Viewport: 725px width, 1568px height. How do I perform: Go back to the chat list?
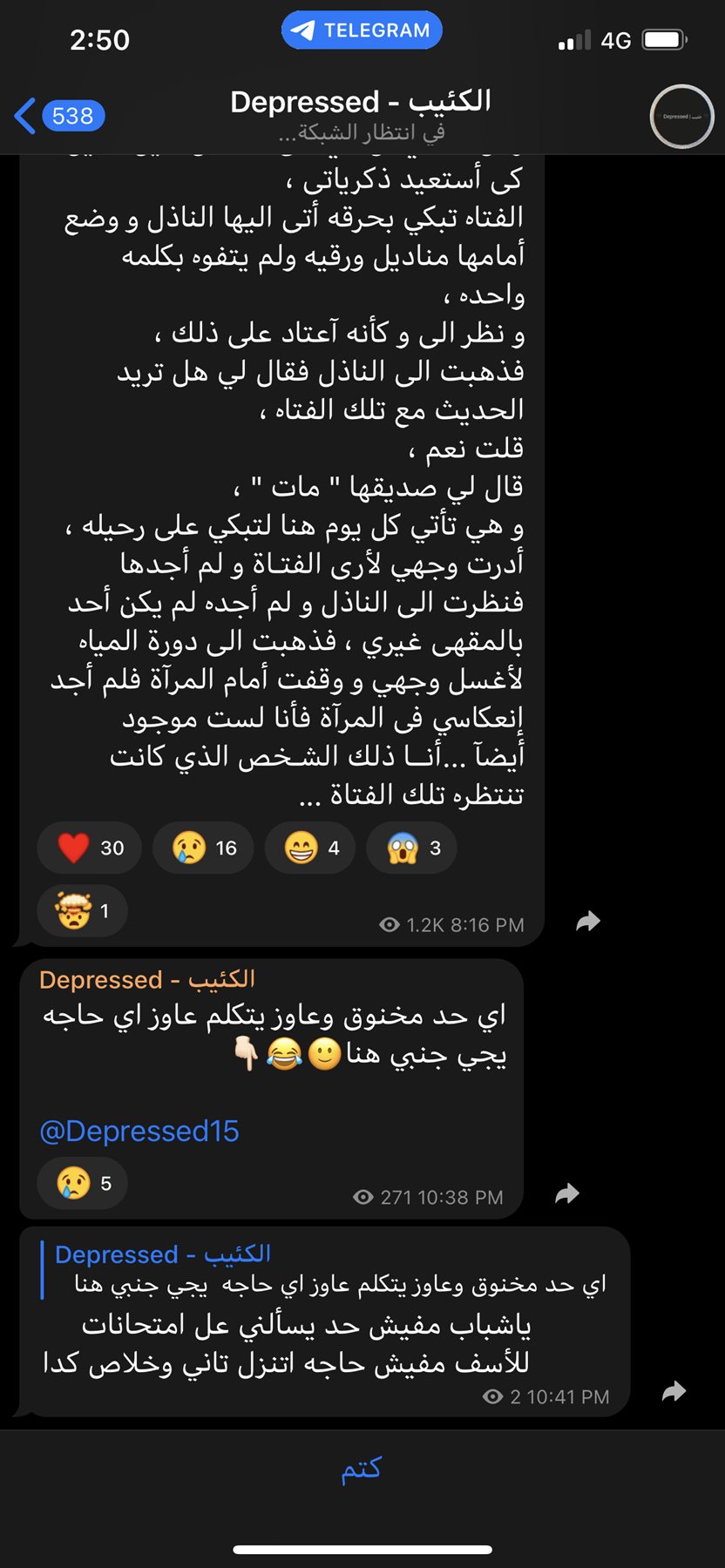58,116
